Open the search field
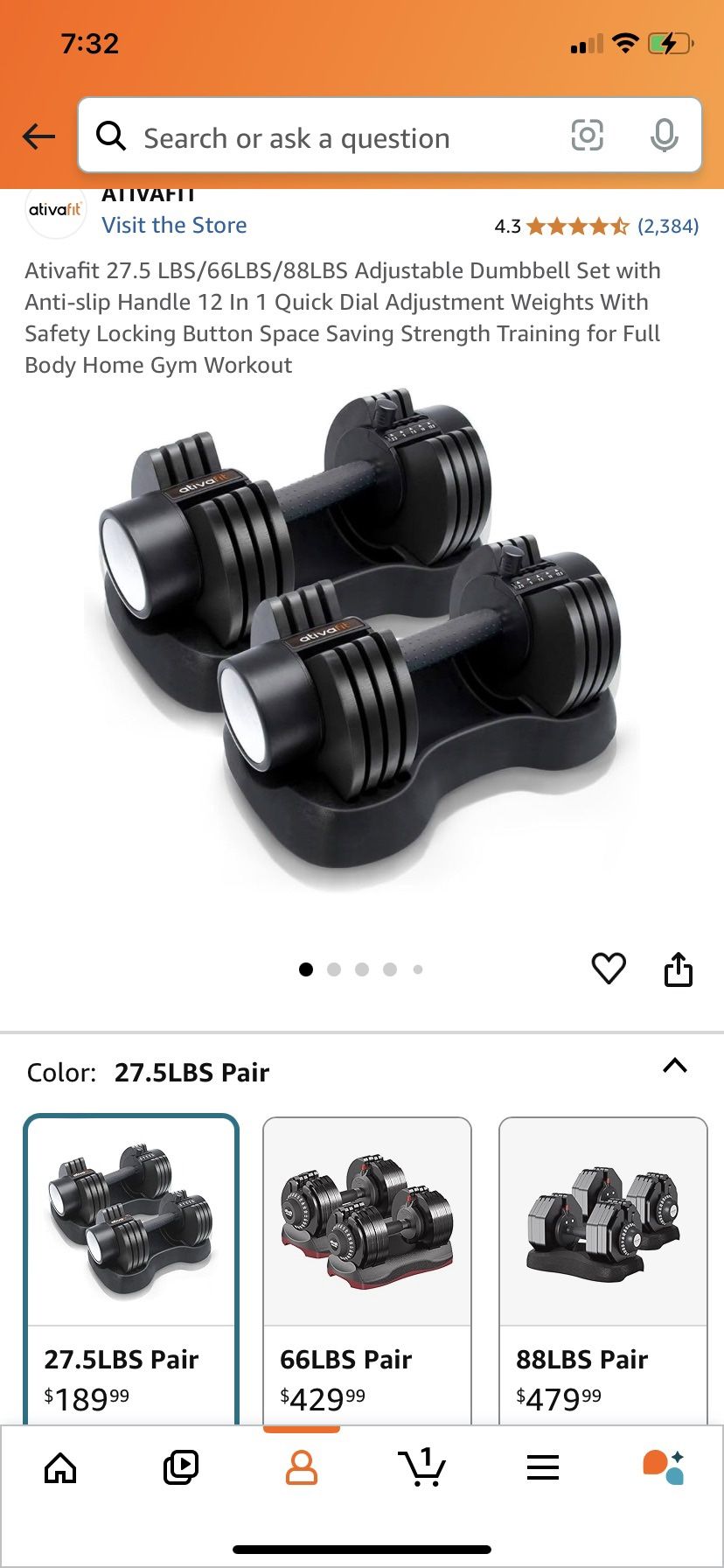The height and width of the screenshot is (1568, 724). (x=332, y=137)
